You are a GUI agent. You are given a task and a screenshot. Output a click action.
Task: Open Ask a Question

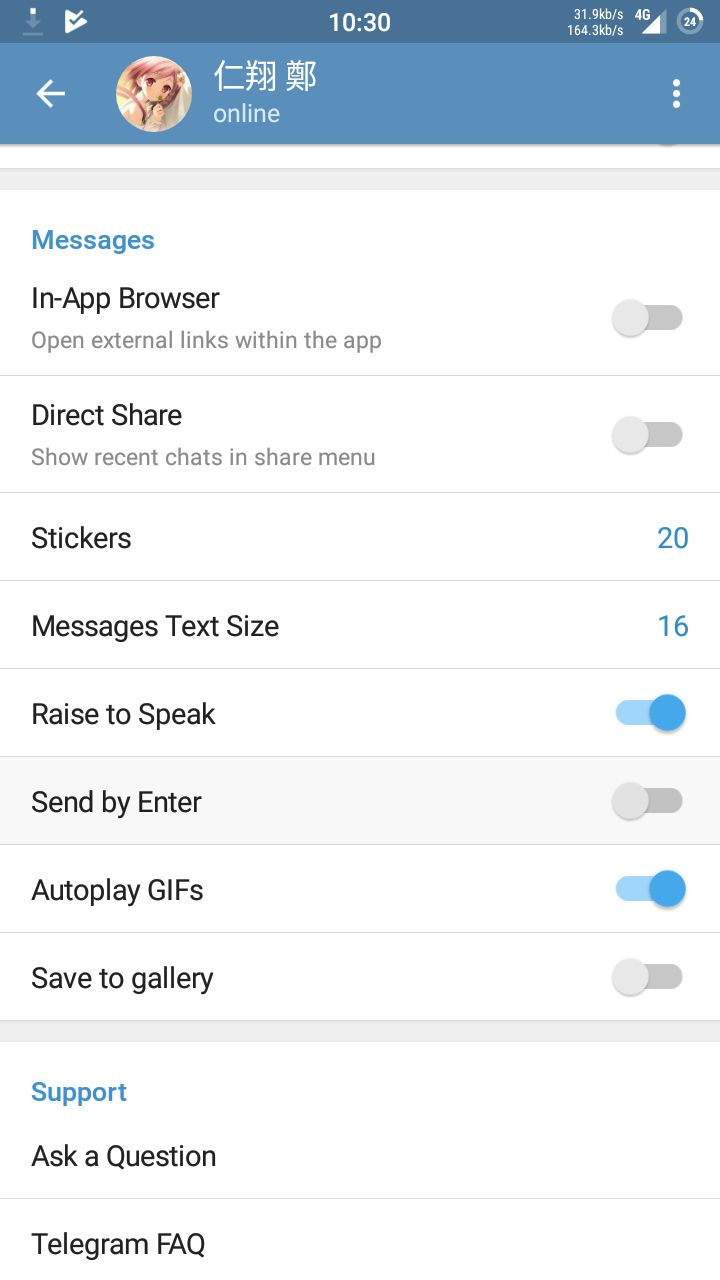(124, 1156)
